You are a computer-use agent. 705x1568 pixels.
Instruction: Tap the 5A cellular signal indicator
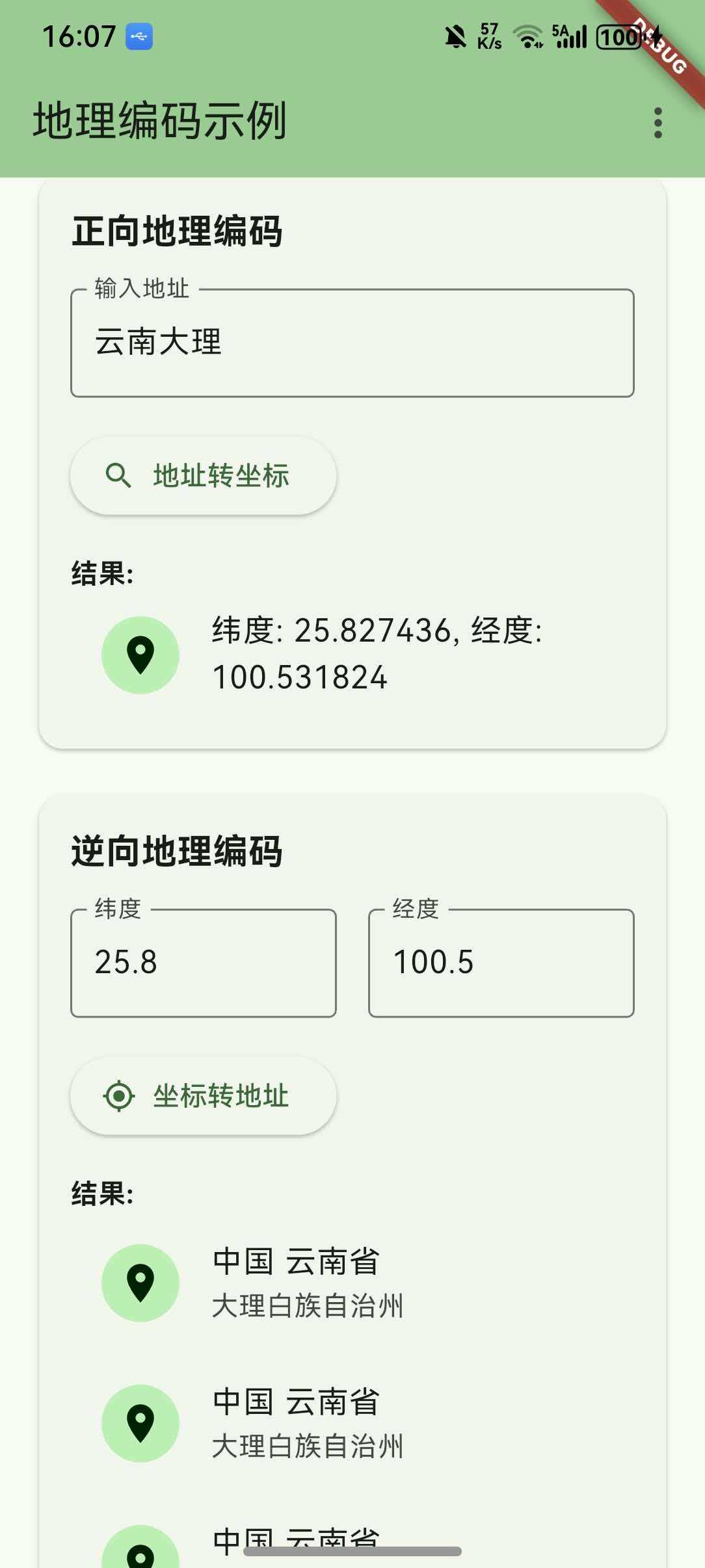point(572,36)
